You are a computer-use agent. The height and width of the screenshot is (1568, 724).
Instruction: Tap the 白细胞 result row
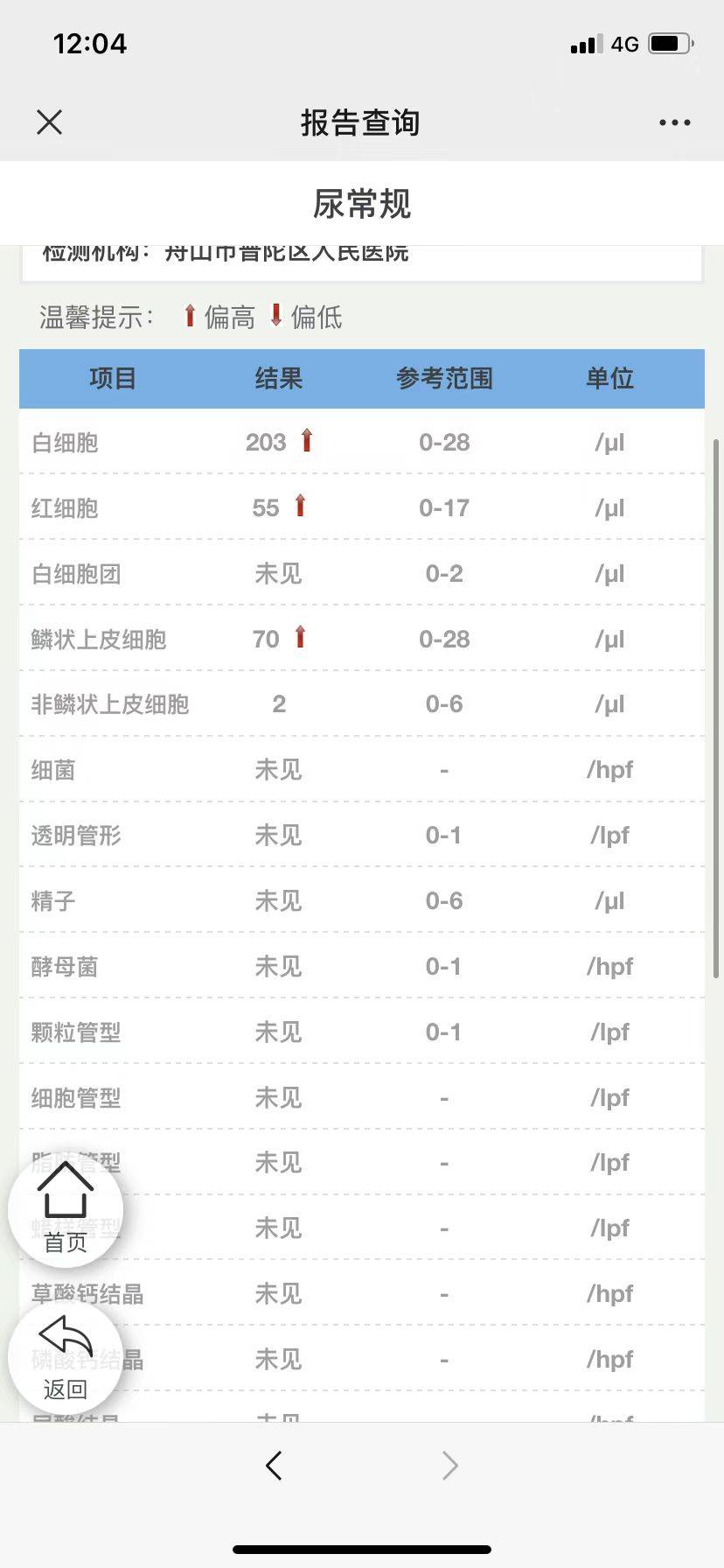(x=362, y=443)
